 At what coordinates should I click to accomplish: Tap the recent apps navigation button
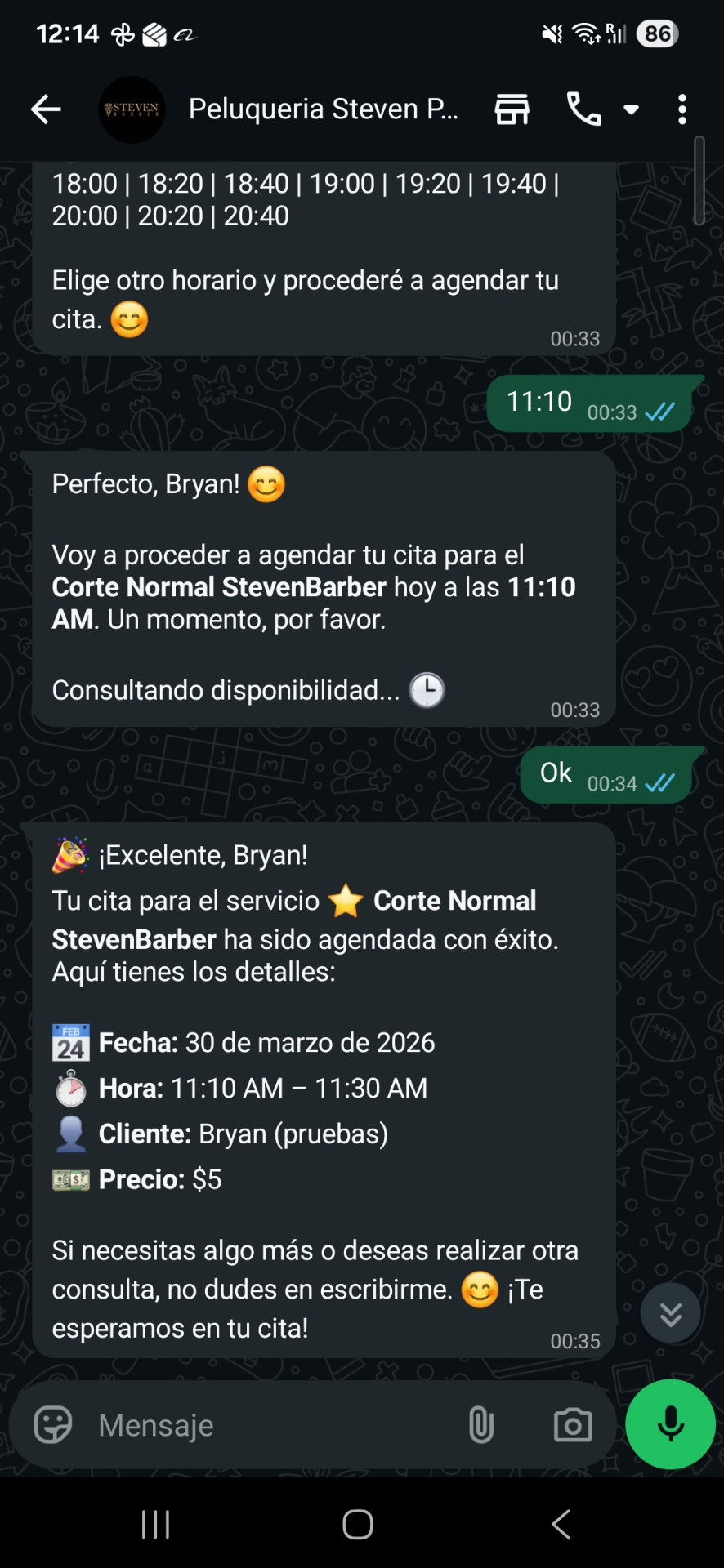(155, 1522)
